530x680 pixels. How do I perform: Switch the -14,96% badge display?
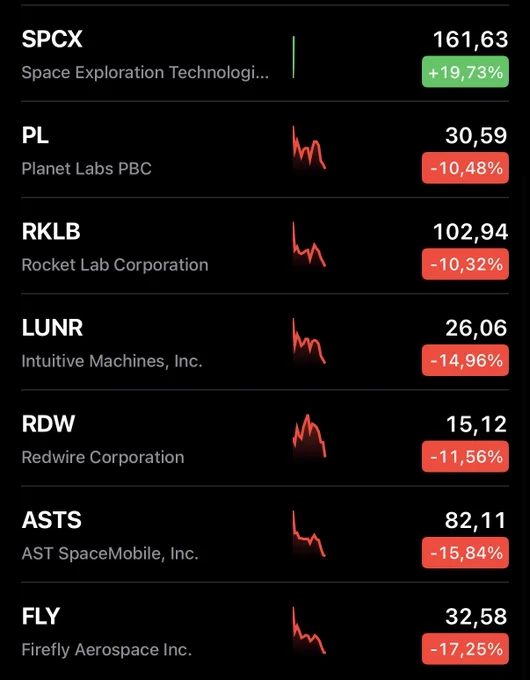(x=465, y=360)
